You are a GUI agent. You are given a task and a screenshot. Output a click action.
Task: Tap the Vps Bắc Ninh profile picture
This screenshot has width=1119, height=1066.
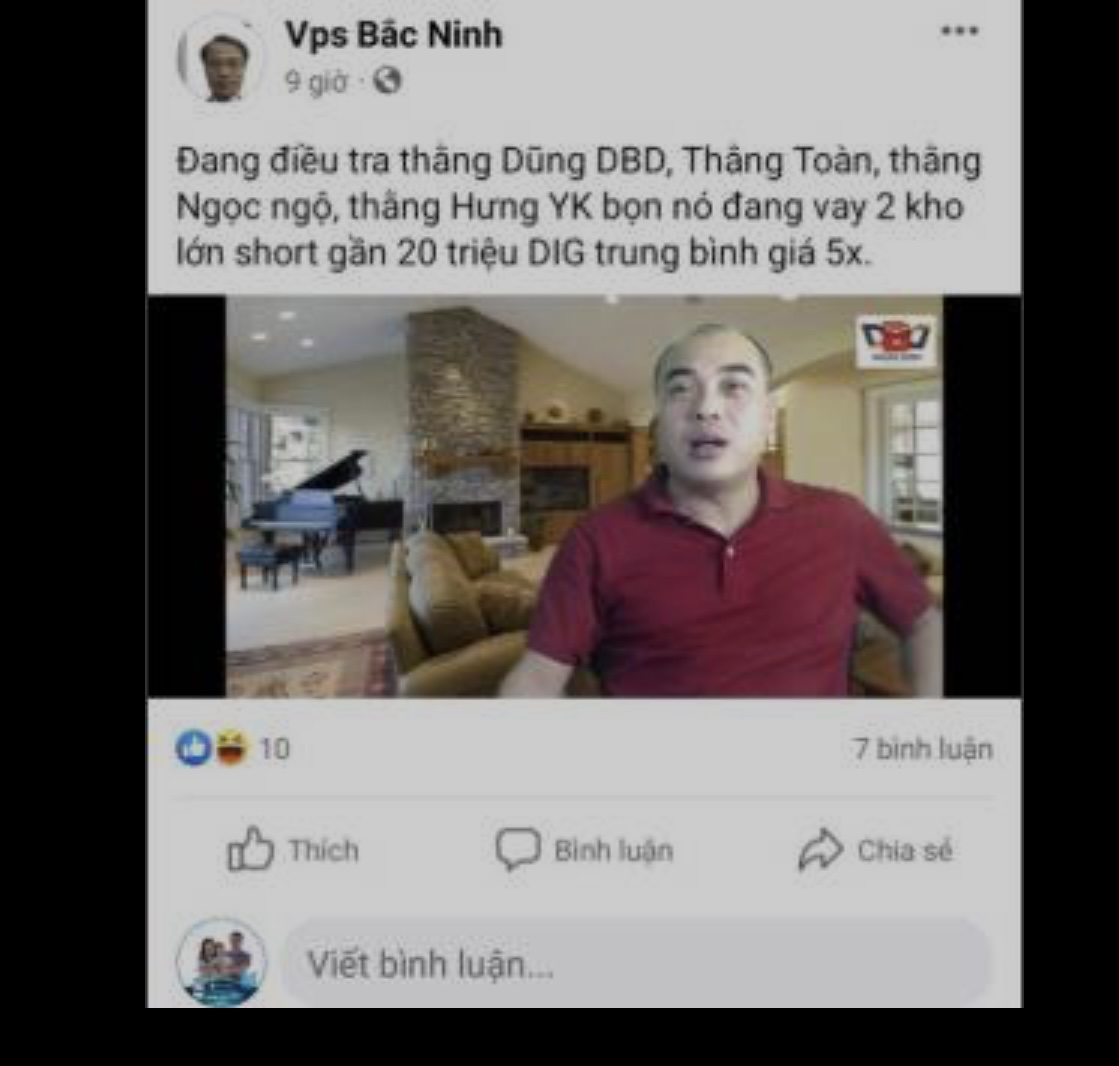(221, 59)
